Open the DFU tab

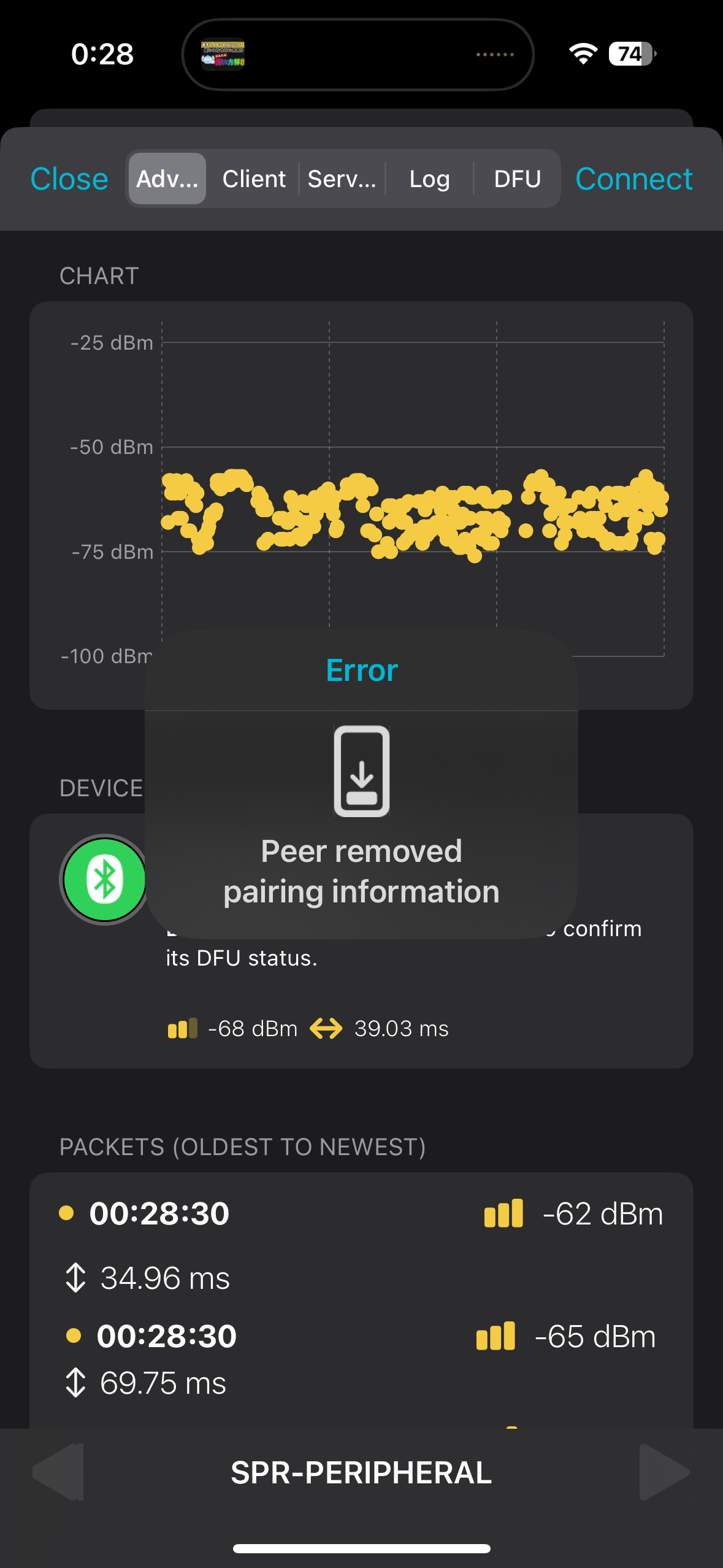click(517, 179)
